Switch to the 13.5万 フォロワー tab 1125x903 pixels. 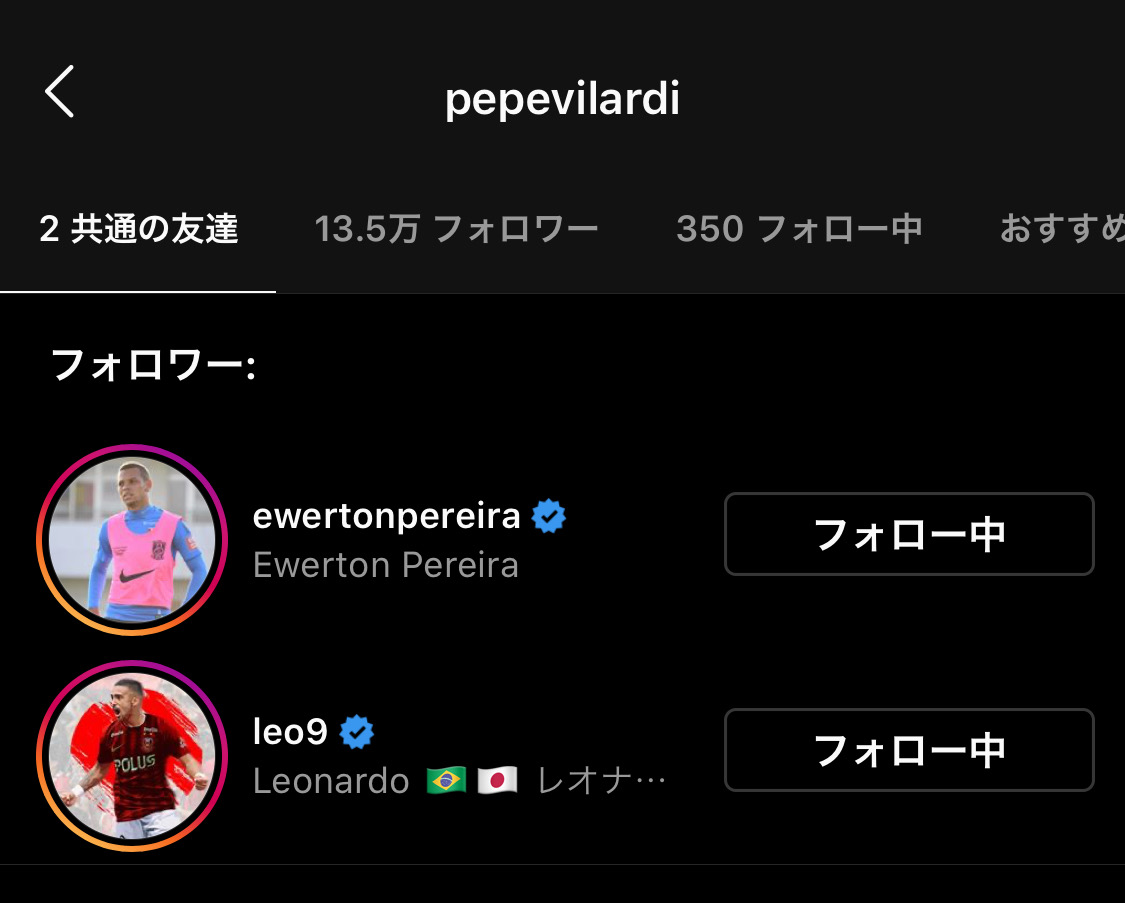click(456, 229)
